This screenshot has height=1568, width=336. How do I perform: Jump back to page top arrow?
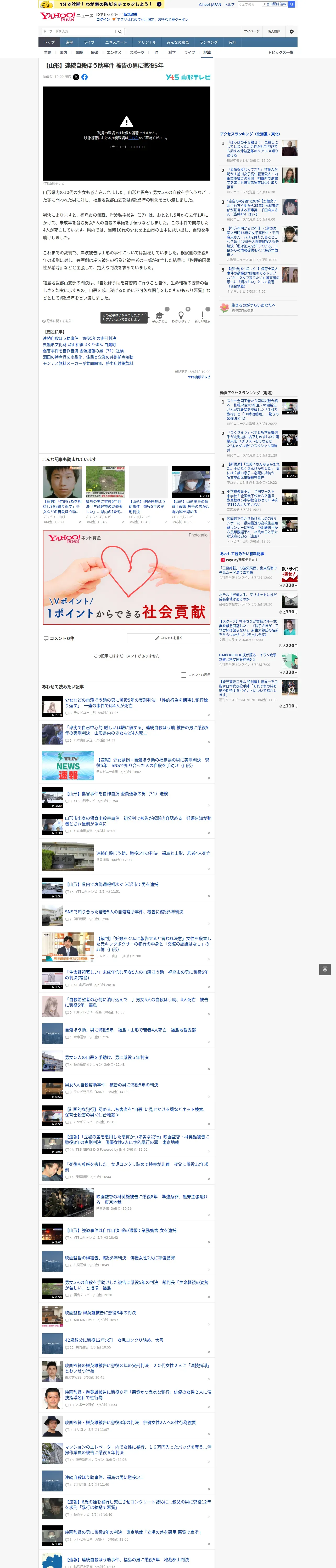tap(325, 970)
